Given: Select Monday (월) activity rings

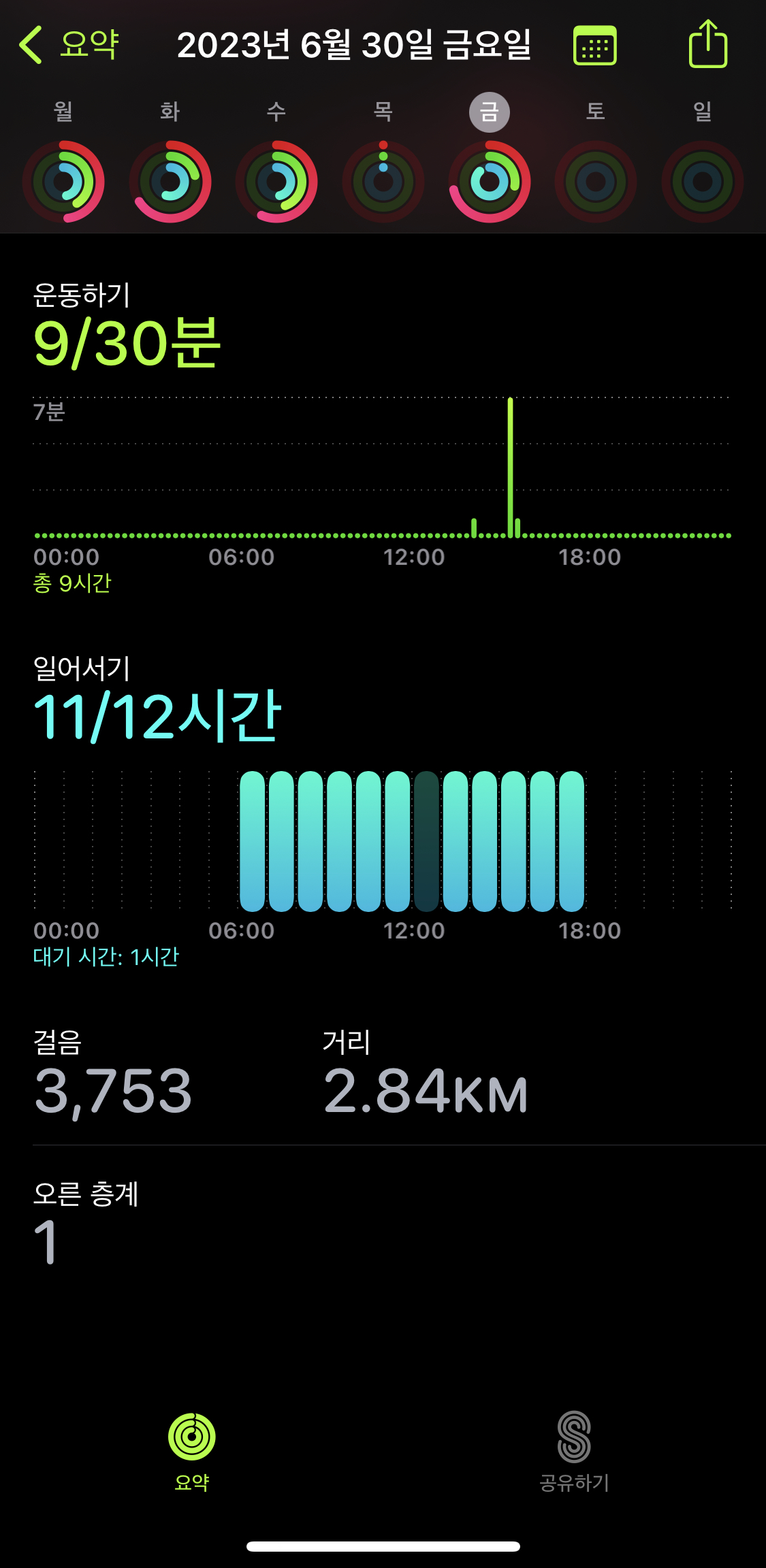Looking at the screenshot, I should (x=63, y=181).
